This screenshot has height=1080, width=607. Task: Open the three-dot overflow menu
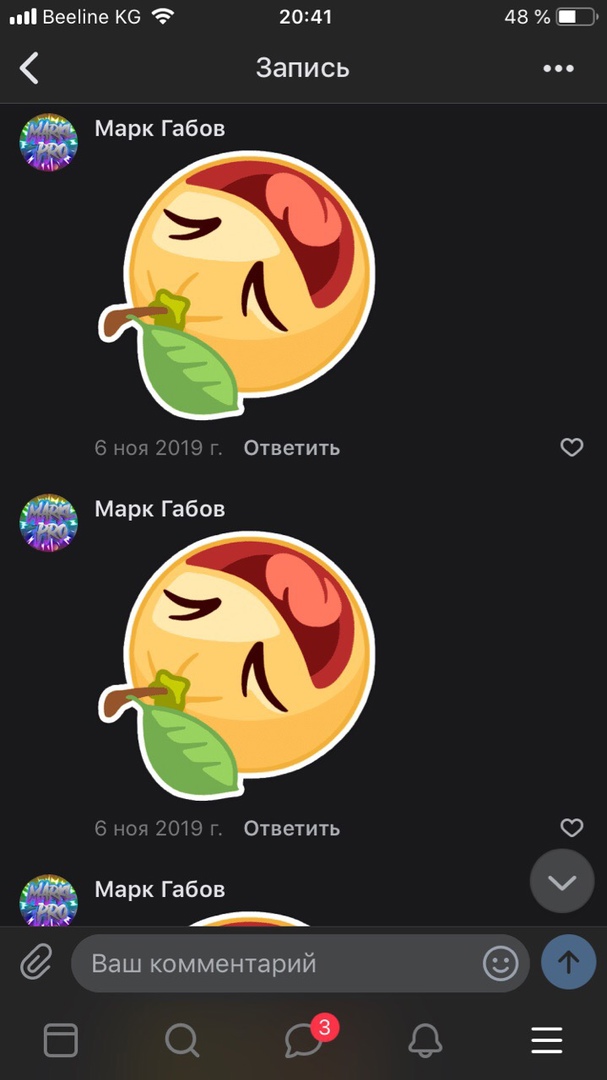tap(558, 68)
